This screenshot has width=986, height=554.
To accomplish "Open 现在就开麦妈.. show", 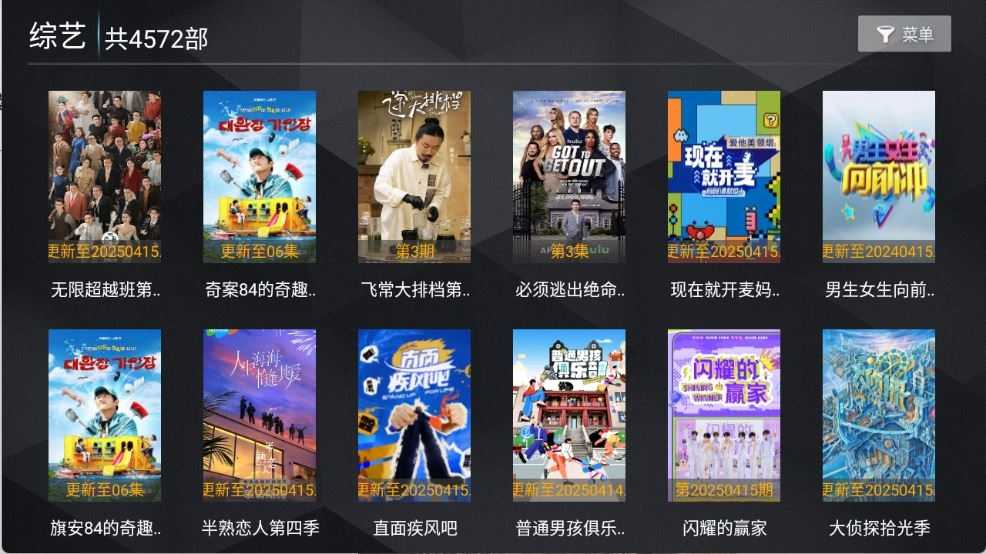I will coord(724,177).
